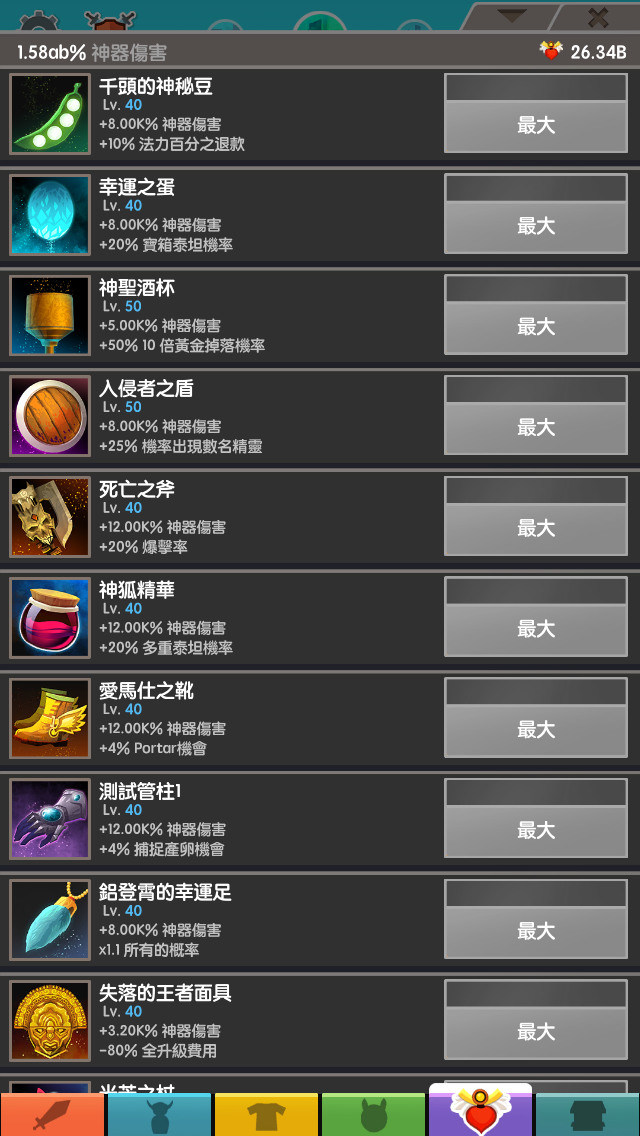Viewport: 640px width, 1136px height.
Task: Tap 最大 button for 失落的王者面具
Action: pos(536,1019)
